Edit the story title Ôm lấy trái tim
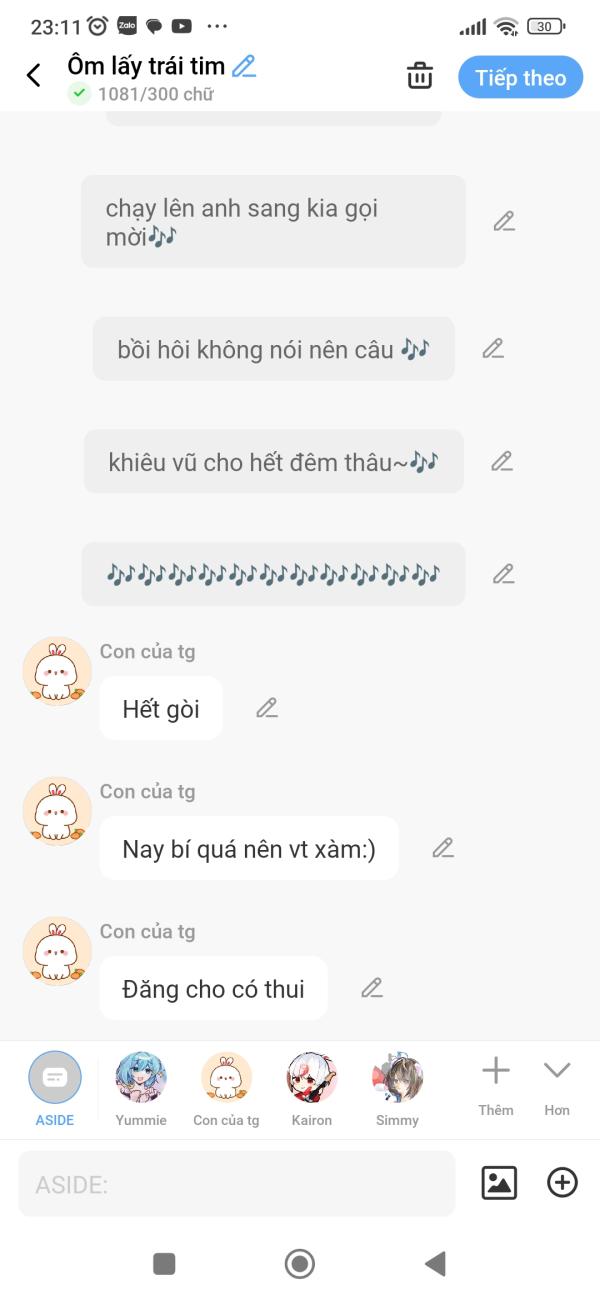The width and height of the screenshot is (600, 1300). tap(244, 67)
